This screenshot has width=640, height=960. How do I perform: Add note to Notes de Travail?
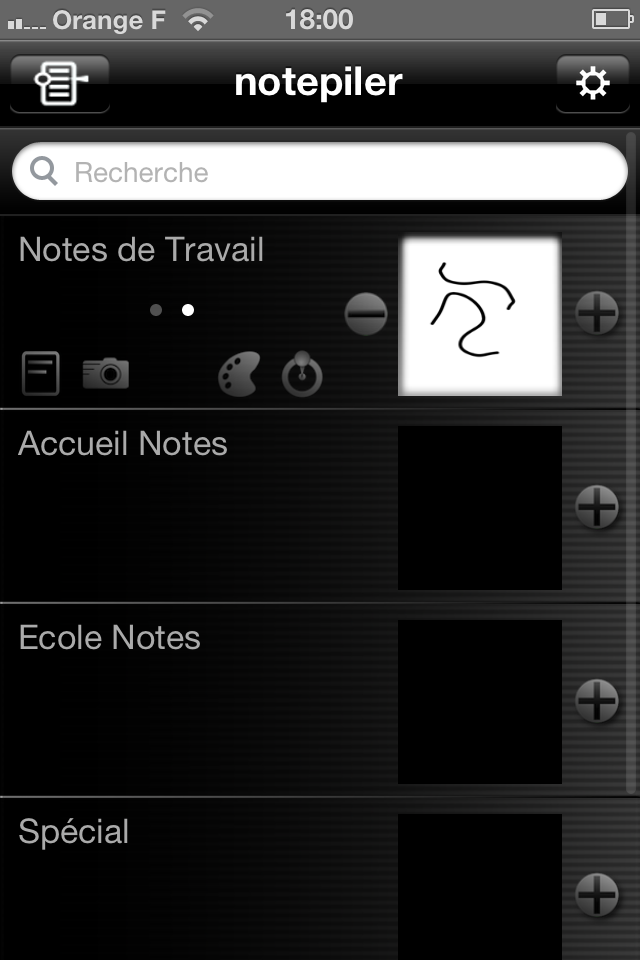coord(597,314)
